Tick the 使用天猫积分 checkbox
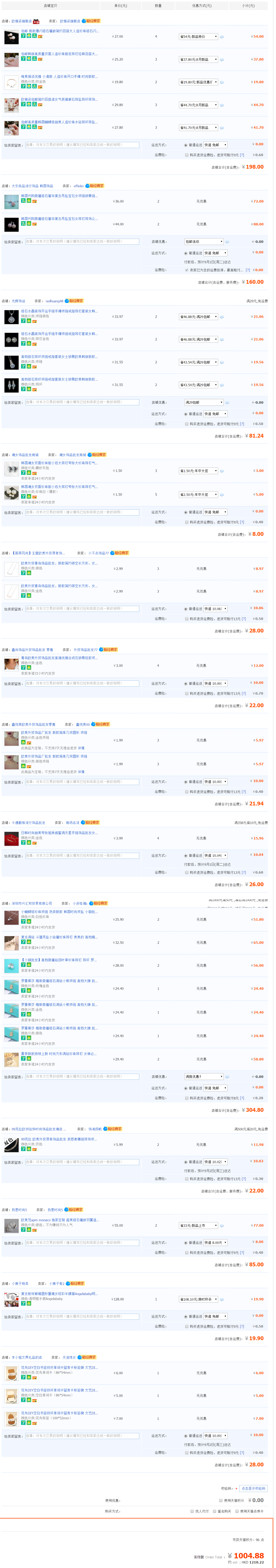The height and width of the screenshot is (1568, 276). tap(221, 1500)
